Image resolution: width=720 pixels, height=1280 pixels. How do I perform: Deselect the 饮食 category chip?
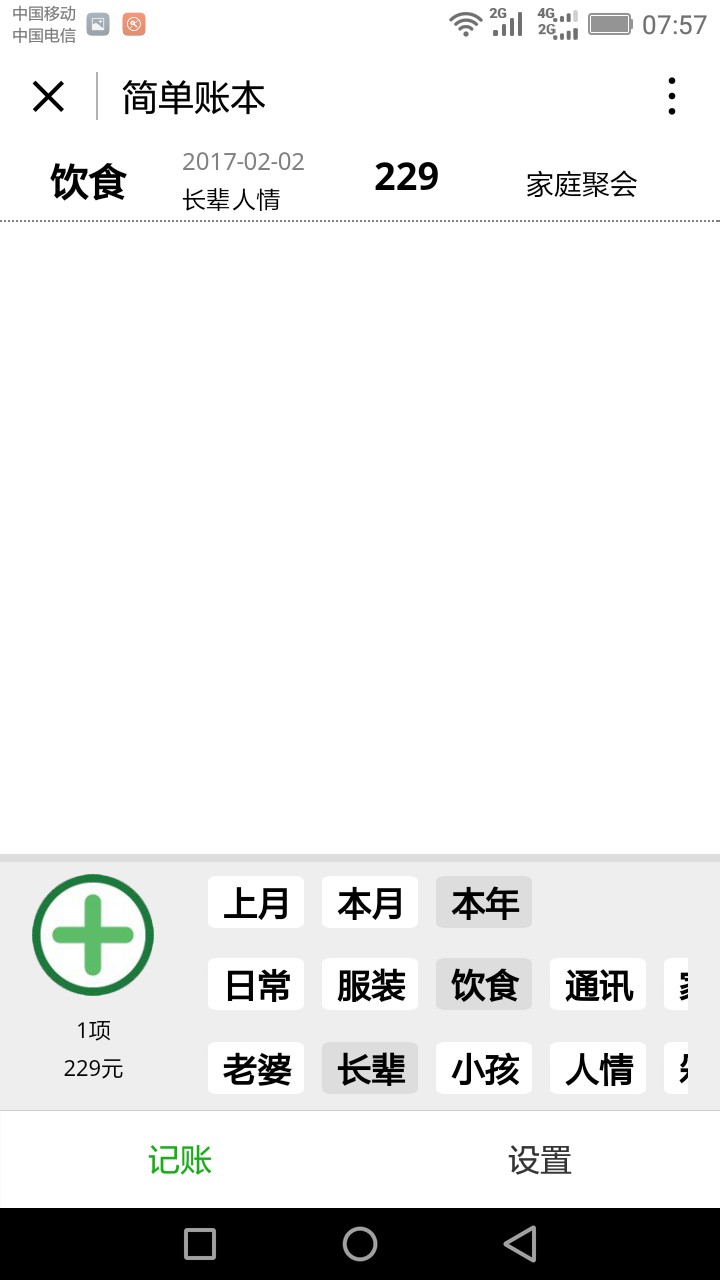point(484,985)
